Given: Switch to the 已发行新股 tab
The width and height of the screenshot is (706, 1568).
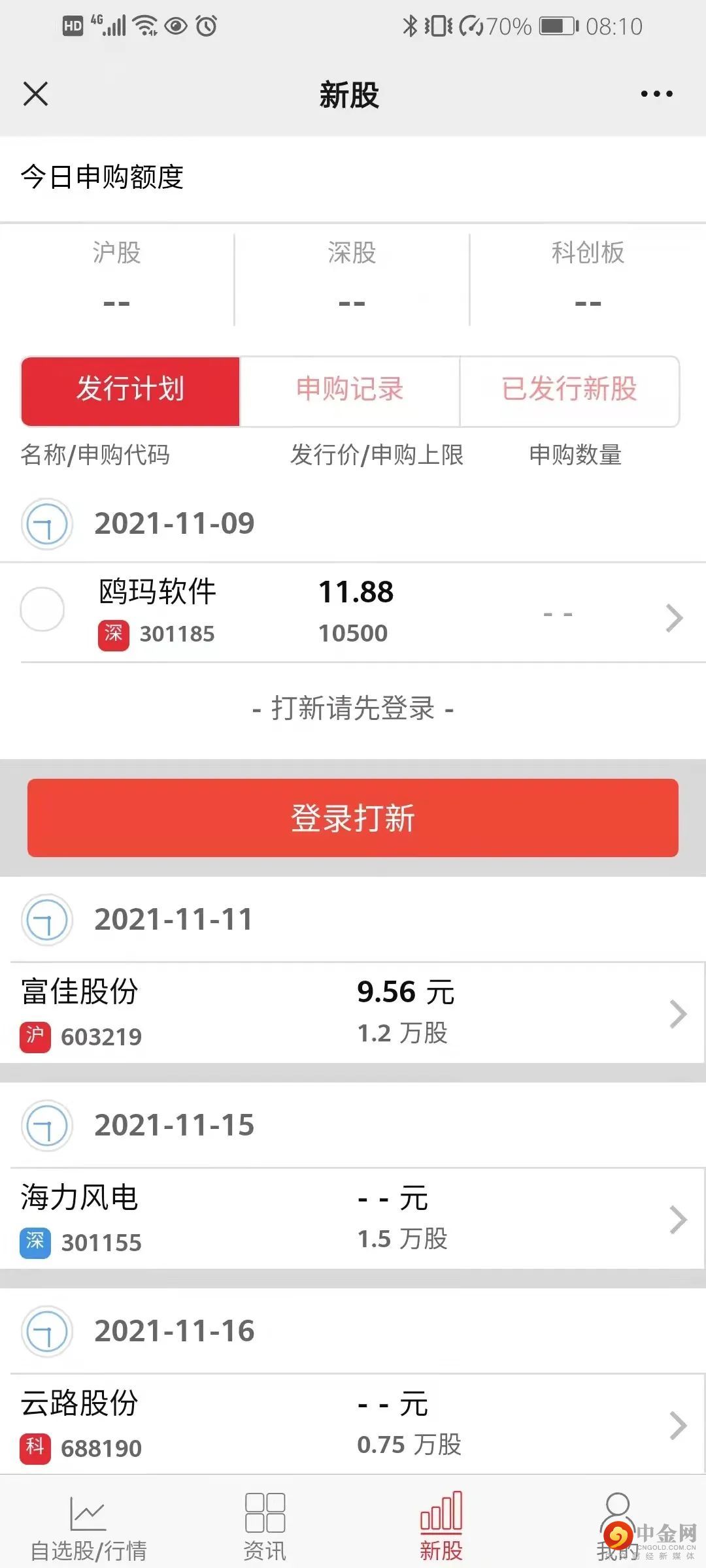Looking at the screenshot, I should [x=569, y=389].
